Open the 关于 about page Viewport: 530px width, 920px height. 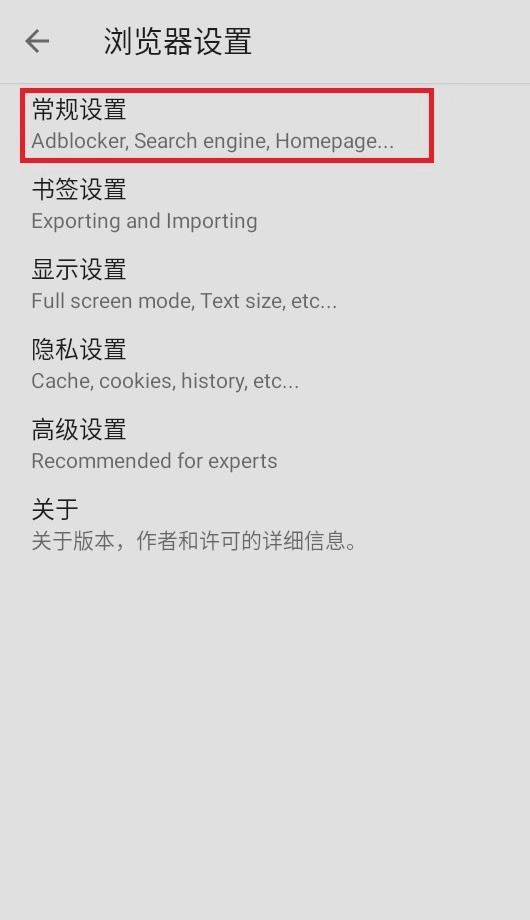click(265, 525)
